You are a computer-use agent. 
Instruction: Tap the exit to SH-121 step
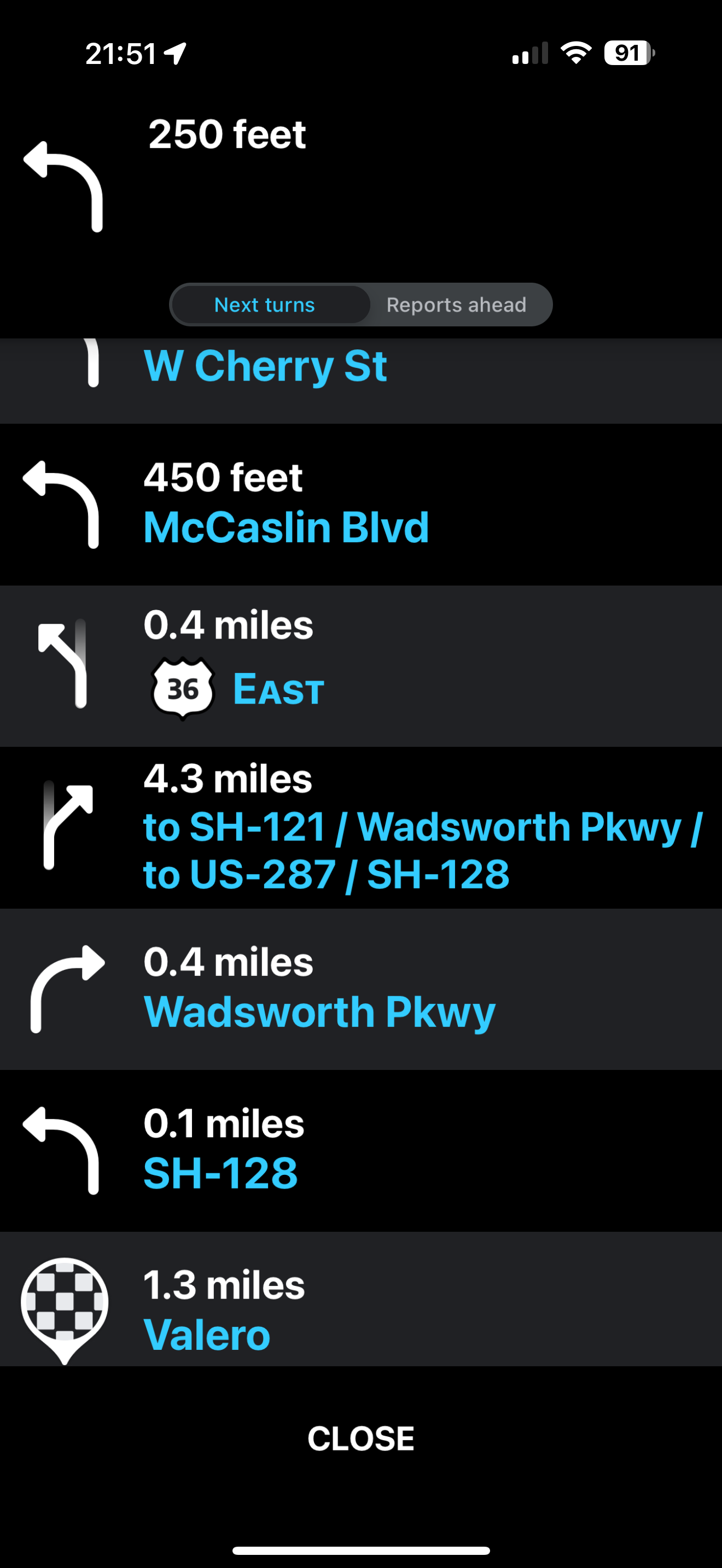click(x=360, y=828)
